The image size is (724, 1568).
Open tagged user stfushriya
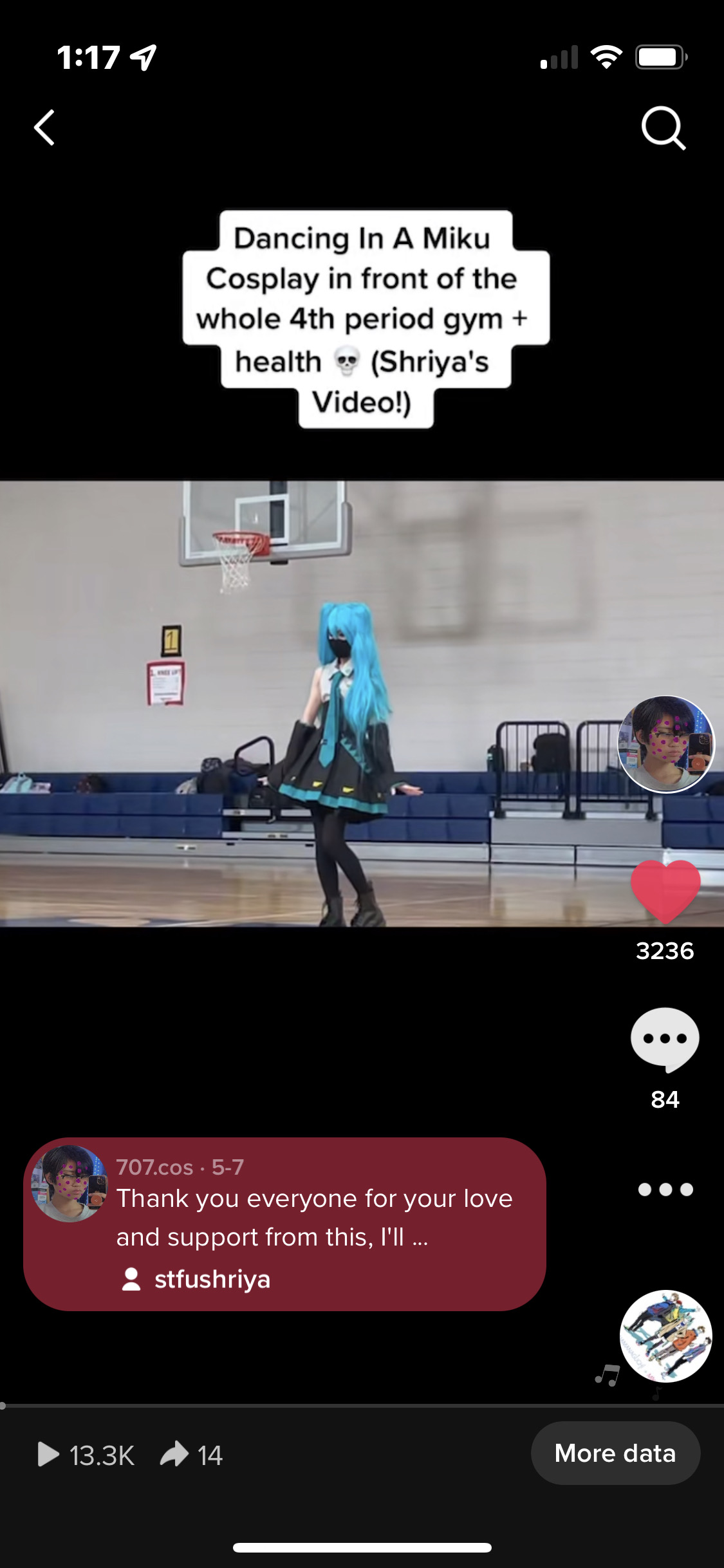212,1279
